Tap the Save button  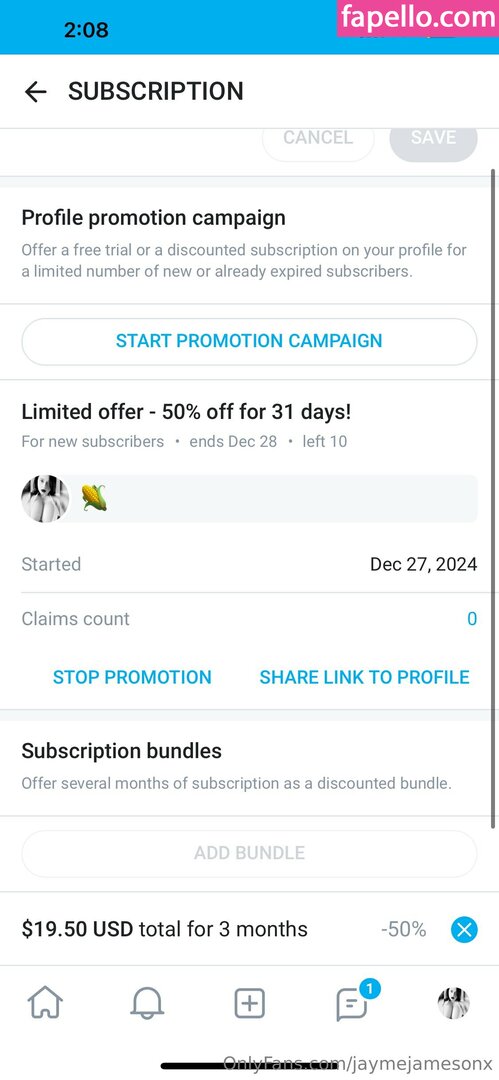point(434,141)
